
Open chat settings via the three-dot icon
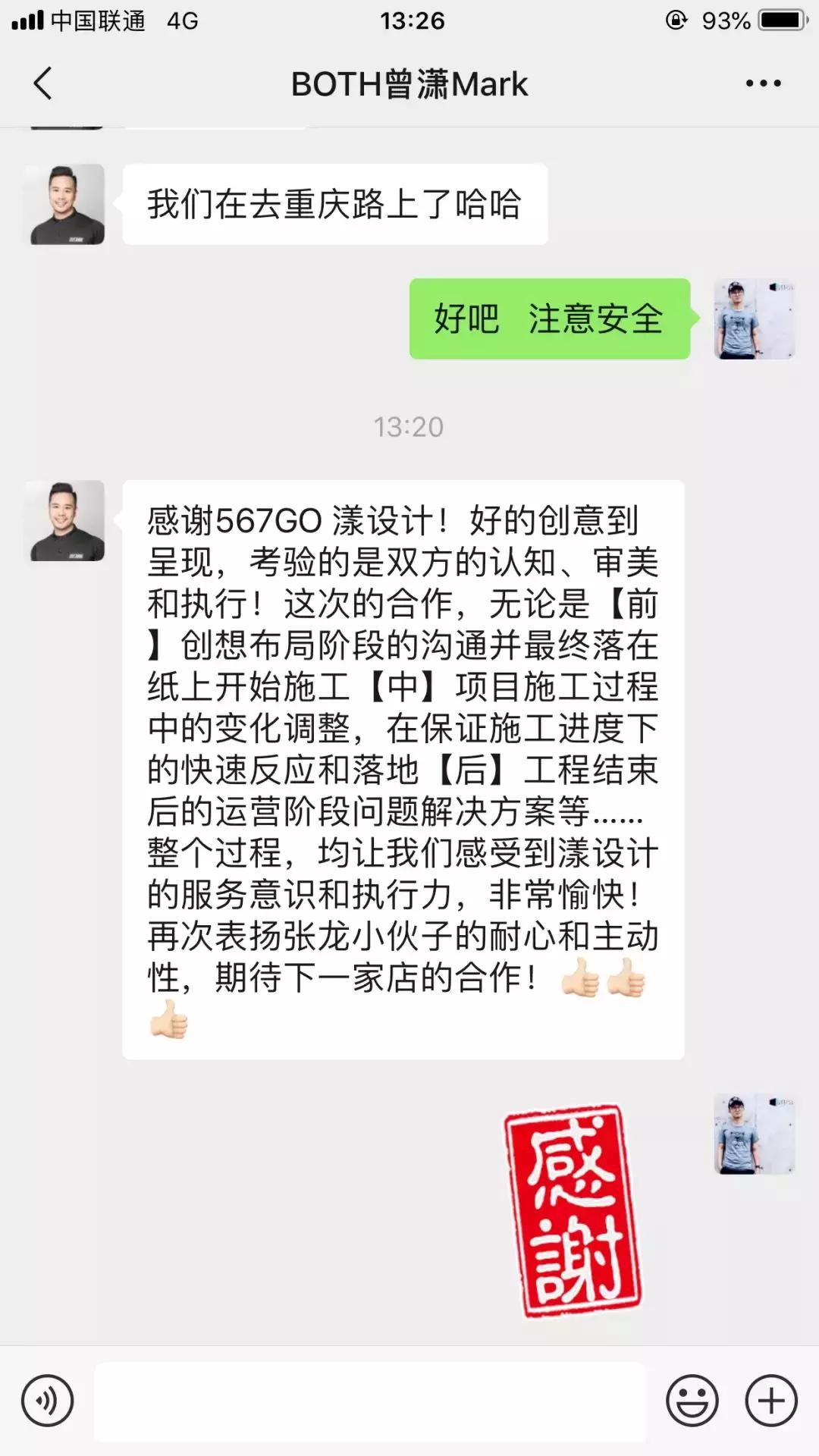pyautogui.click(x=764, y=83)
